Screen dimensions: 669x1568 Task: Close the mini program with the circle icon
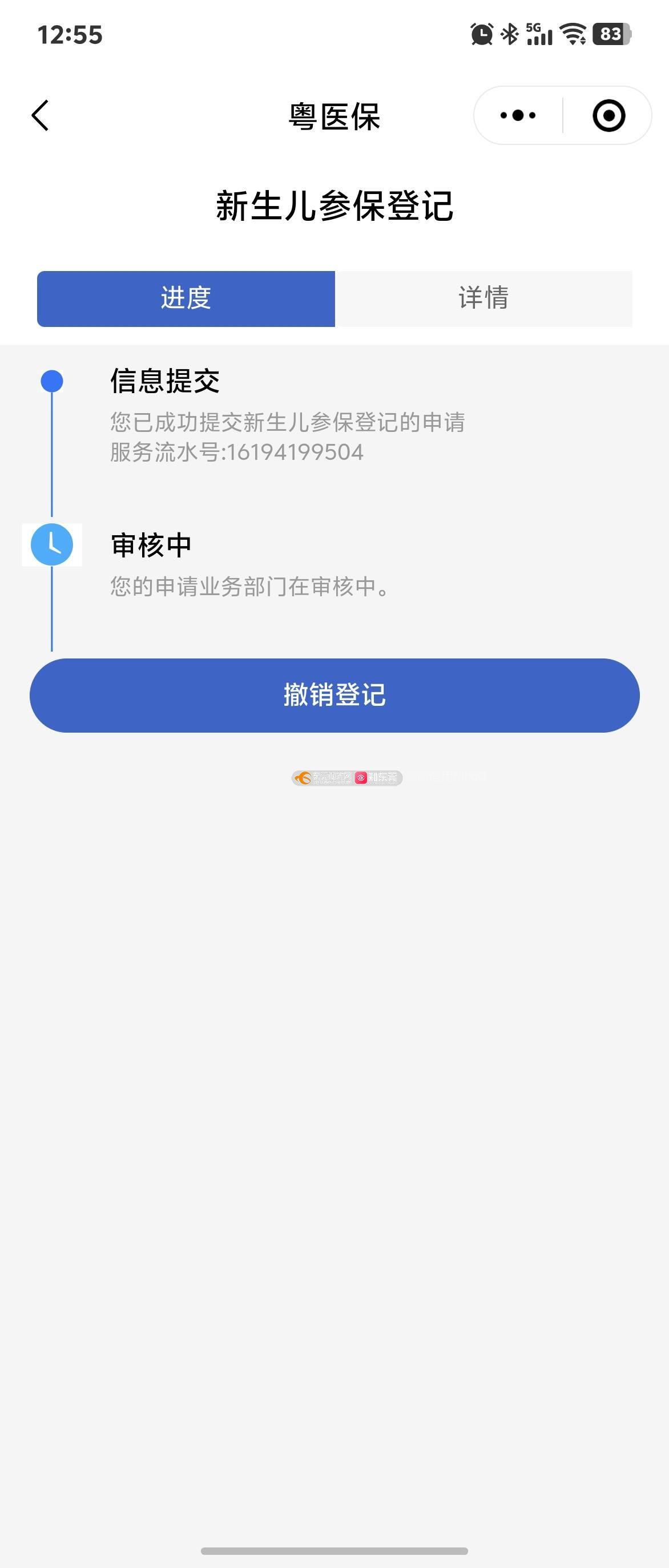608,116
